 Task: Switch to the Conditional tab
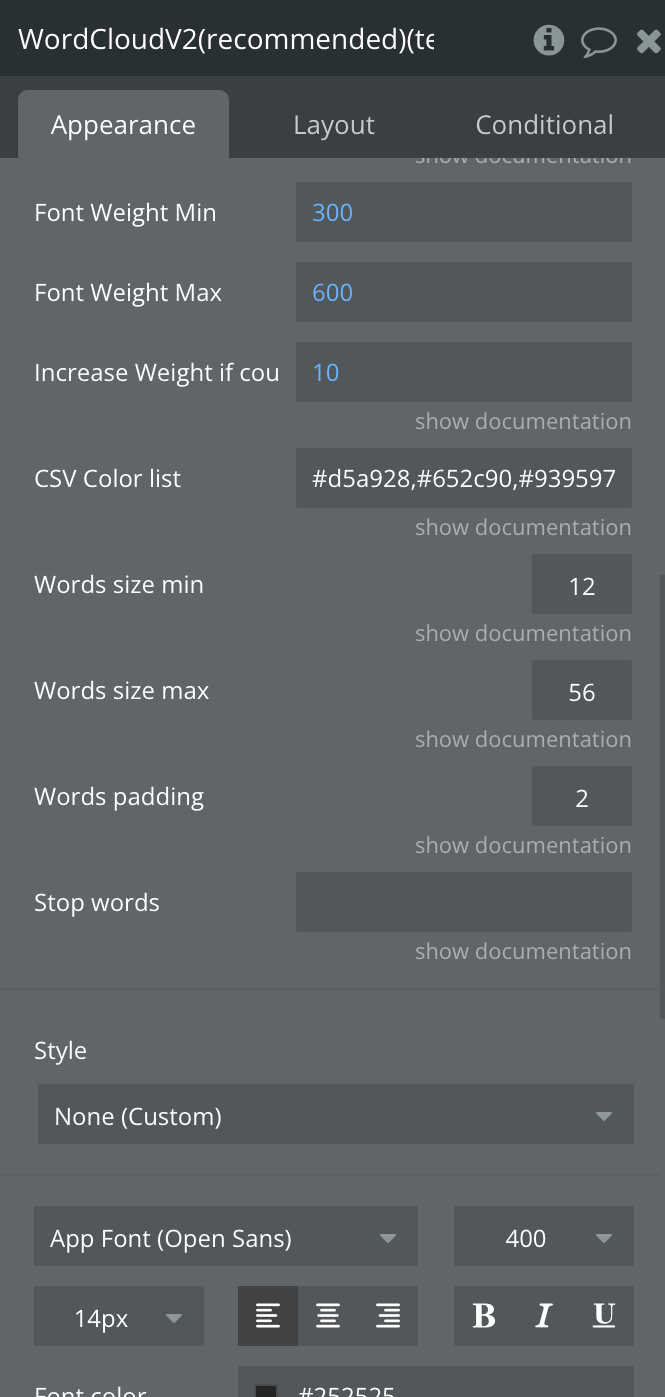[x=544, y=125]
